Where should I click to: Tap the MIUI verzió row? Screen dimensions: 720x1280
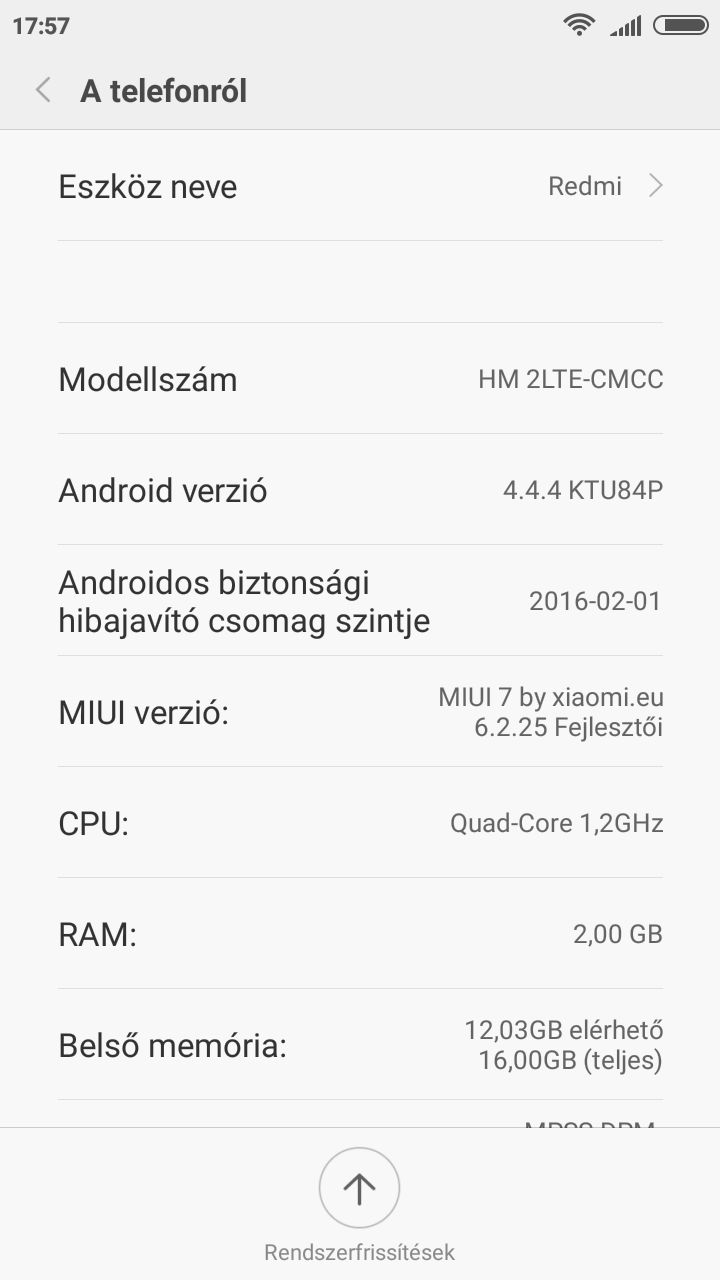point(360,713)
